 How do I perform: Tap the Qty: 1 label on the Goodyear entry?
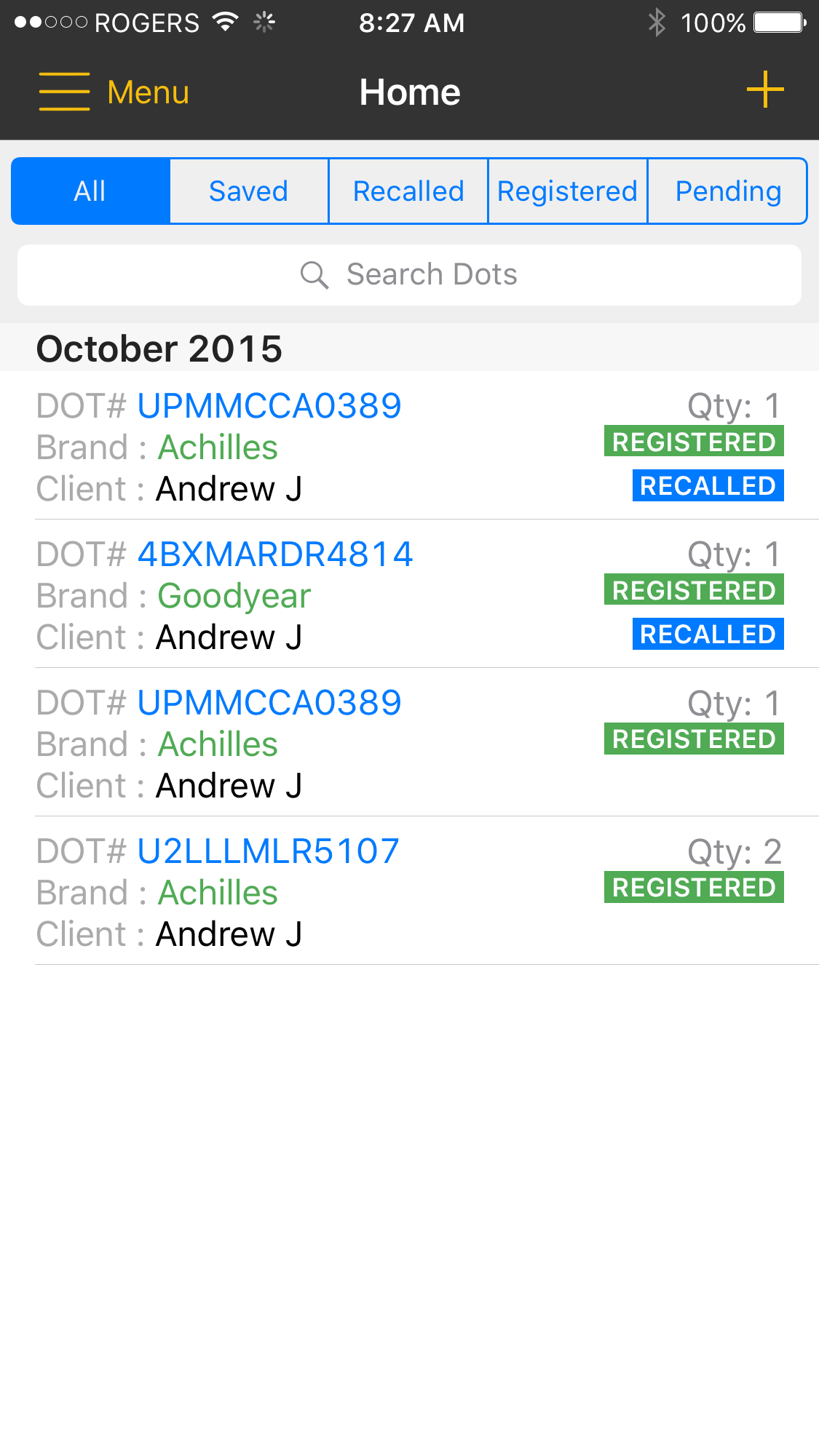[x=735, y=554]
